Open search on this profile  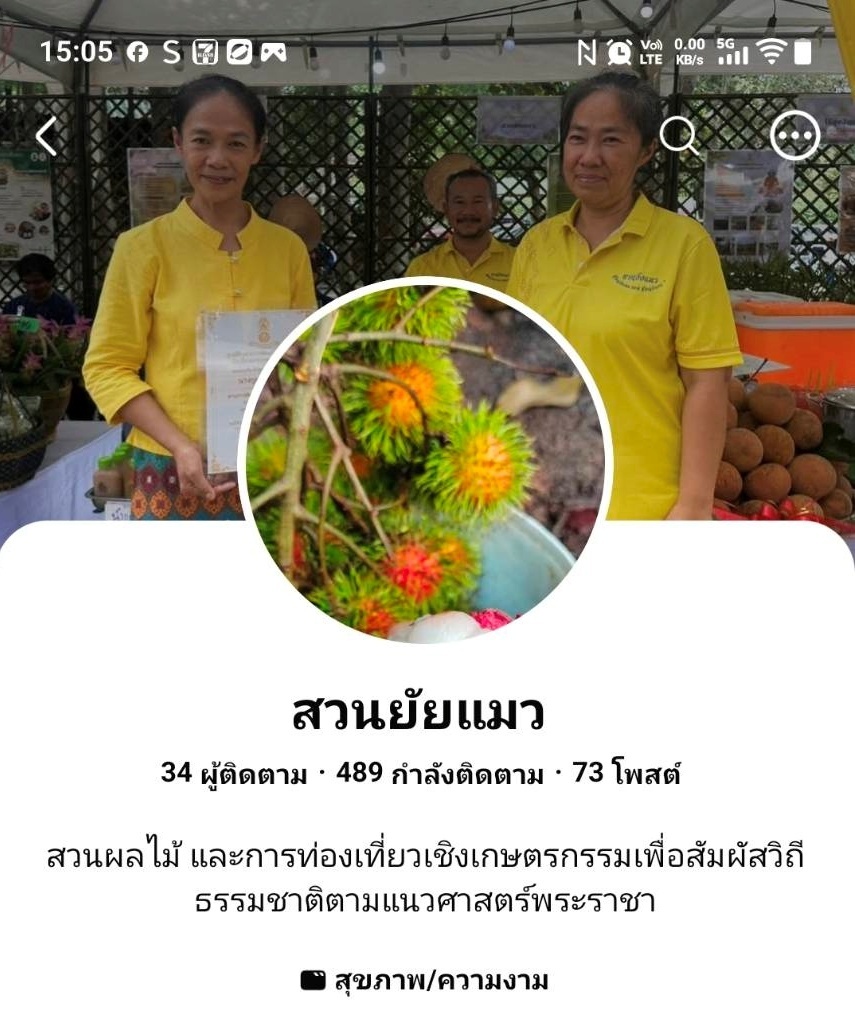(679, 135)
